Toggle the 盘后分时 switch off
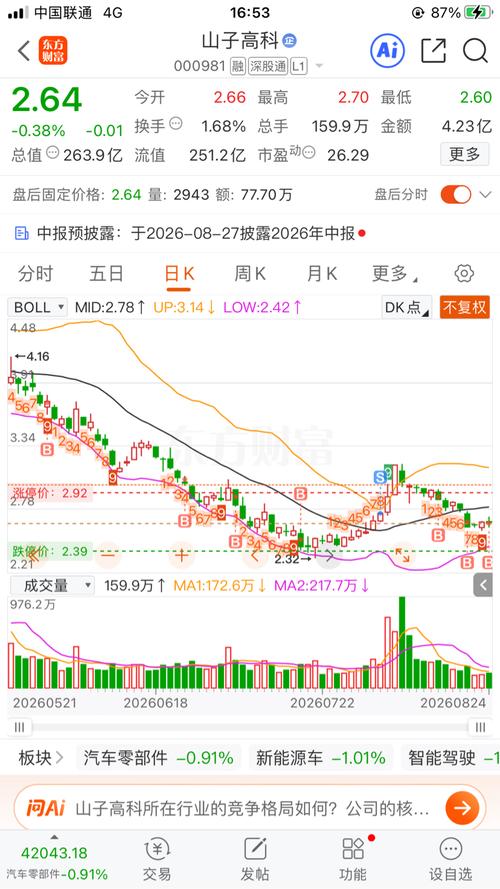500x889 pixels. 456,195
